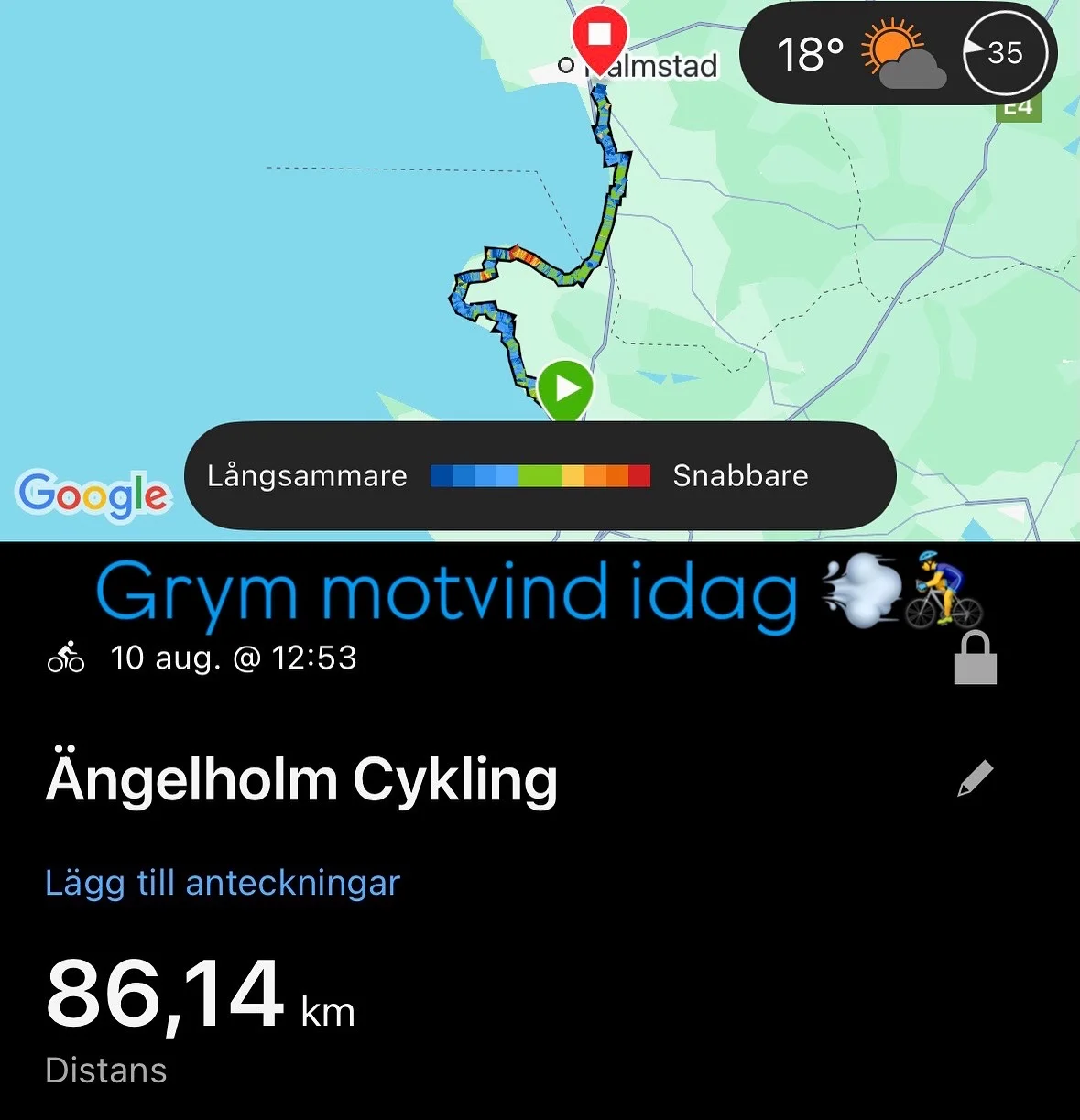Edit the Ängelholm Cykling activity name
This screenshot has width=1080, height=1120.
tap(975, 778)
